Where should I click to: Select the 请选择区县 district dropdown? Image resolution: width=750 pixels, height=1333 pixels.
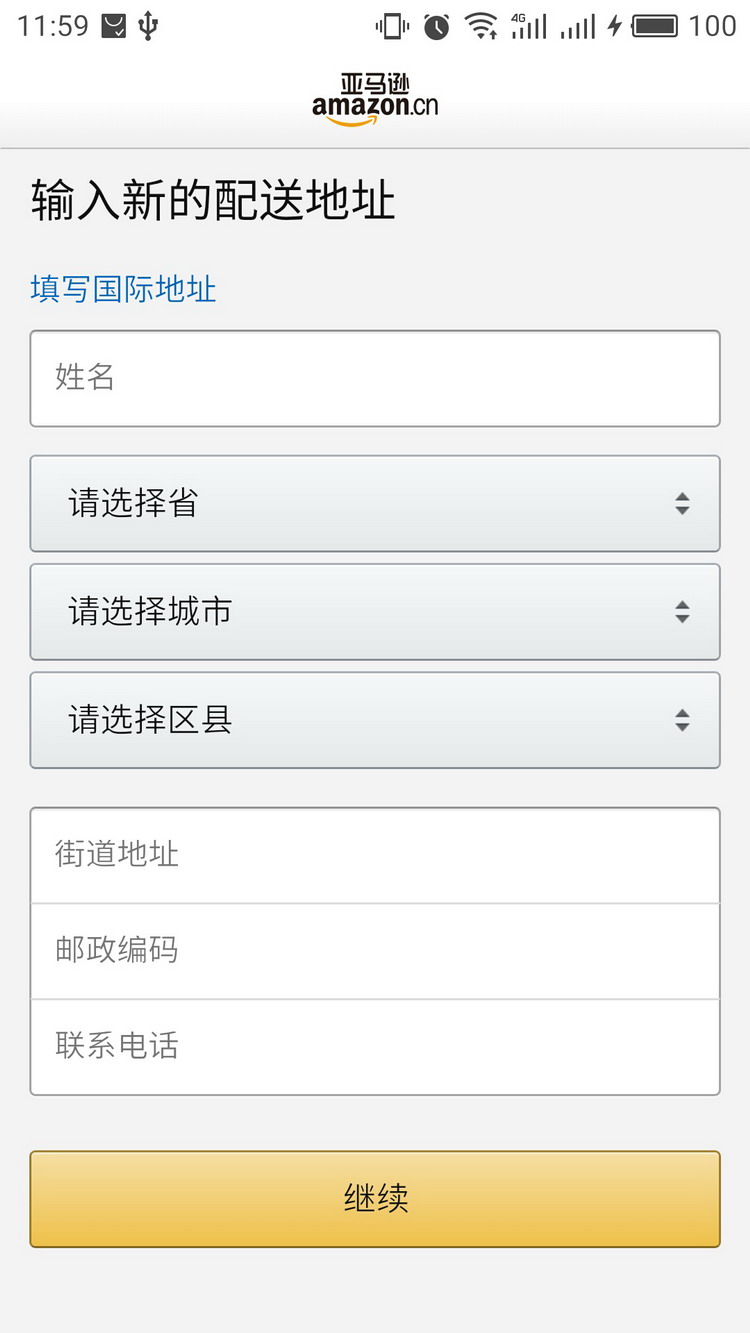pyautogui.click(x=375, y=719)
